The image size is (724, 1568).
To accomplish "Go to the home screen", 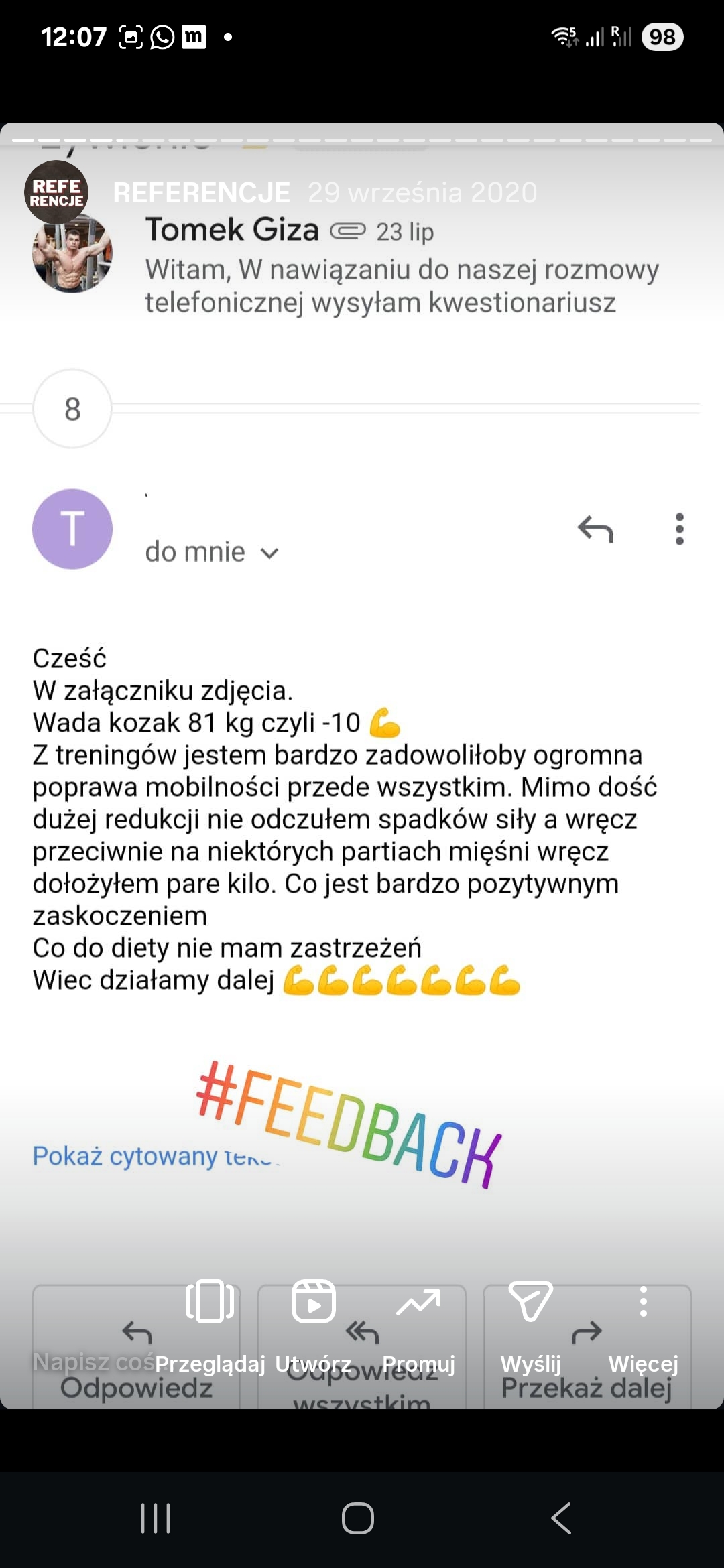I will click(x=358, y=1518).
